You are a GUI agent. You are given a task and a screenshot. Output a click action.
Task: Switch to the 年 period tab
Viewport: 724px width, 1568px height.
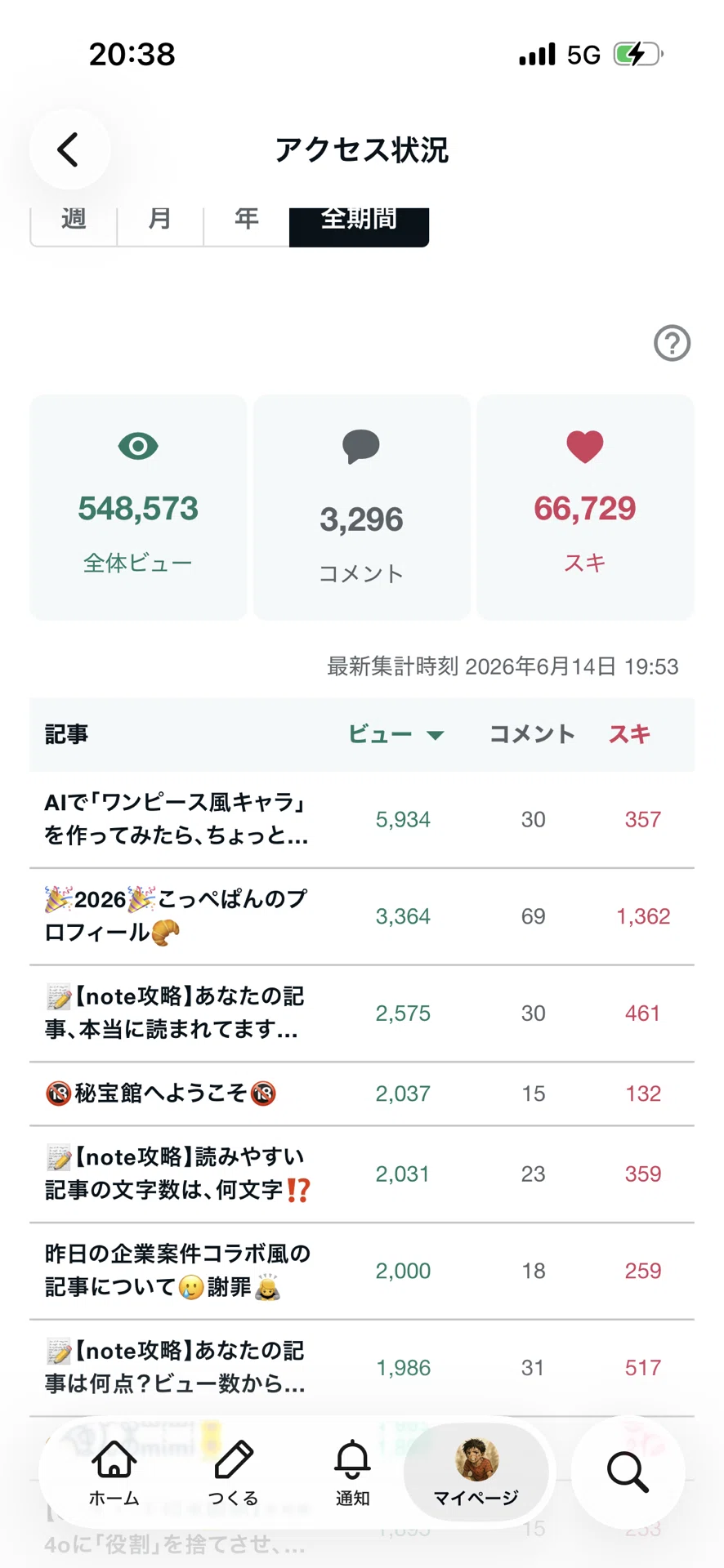[x=246, y=225]
